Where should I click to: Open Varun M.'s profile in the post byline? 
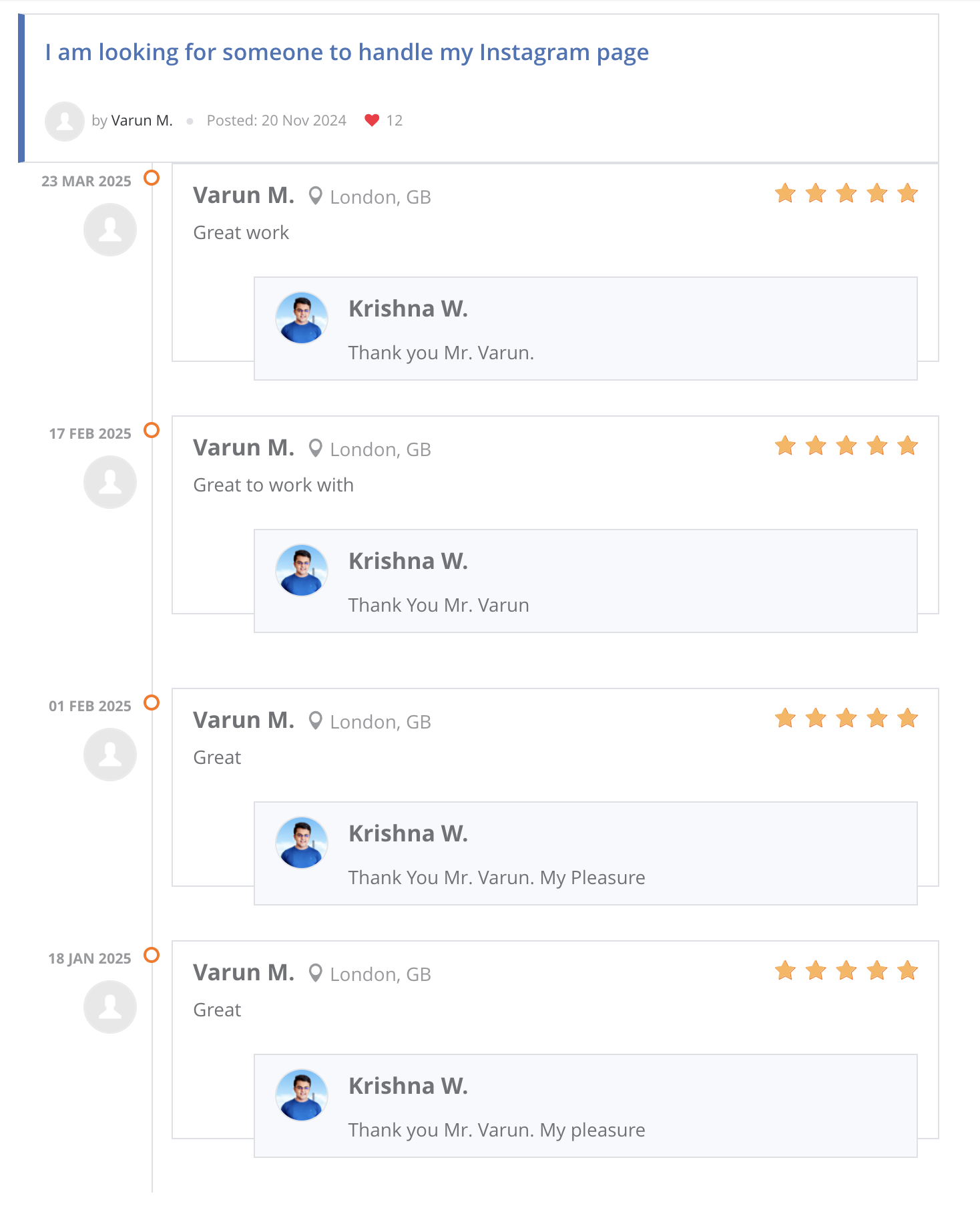click(x=142, y=120)
